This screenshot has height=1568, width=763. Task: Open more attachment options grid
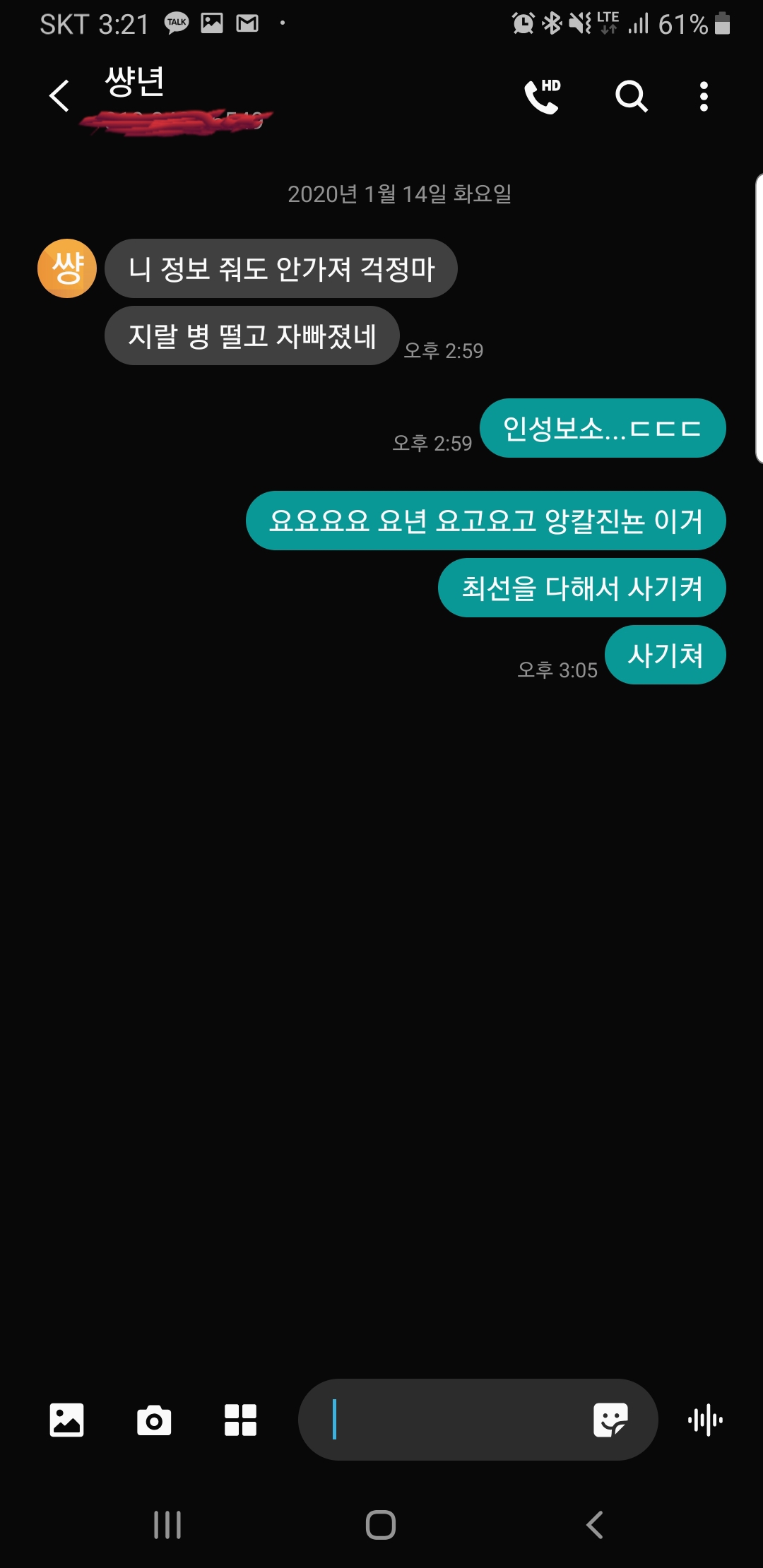click(x=240, y=1420)
